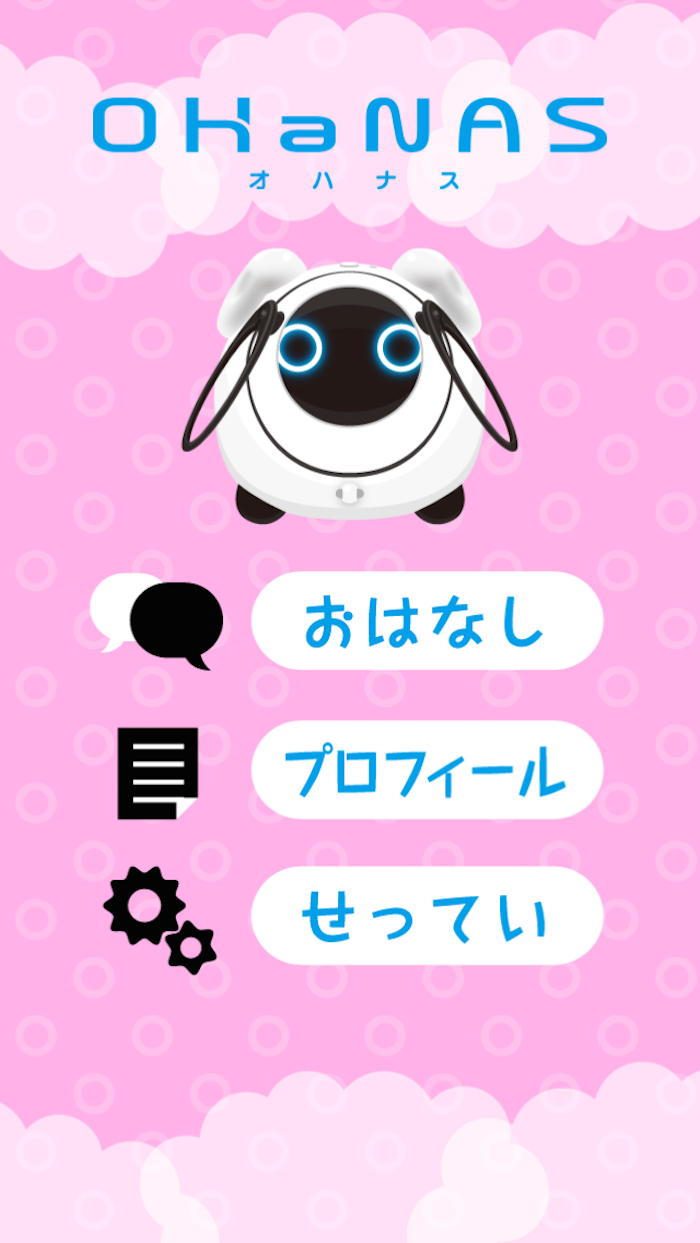This screenshot has width=700, height=1243.
Task: Open the プロフィール profile button
Action: [427, 770]
